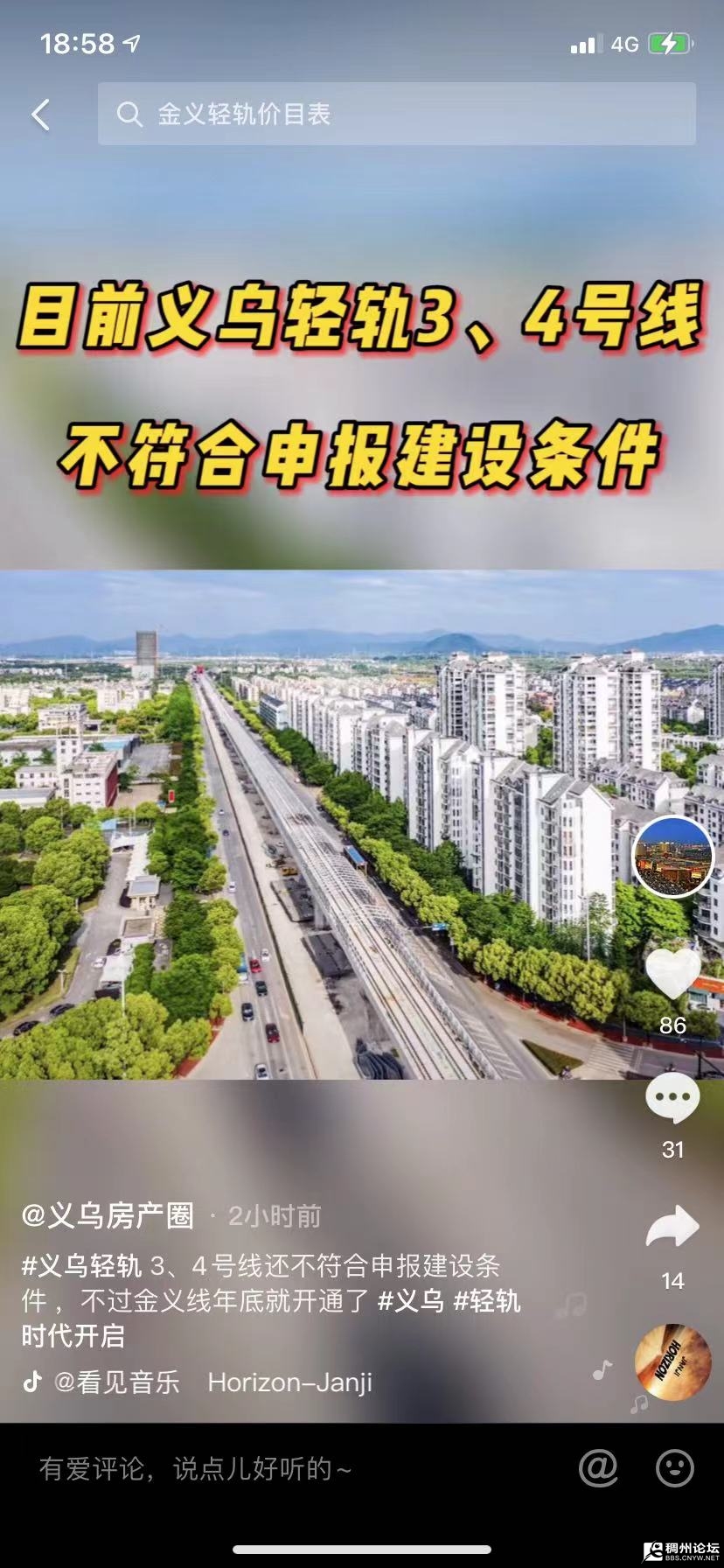Image resolution: width=724 pixels, height=1568 pixels.
Task: Open the soundtrack @看见音乐 Horizon-Janji
Action: pos(210,1382)
